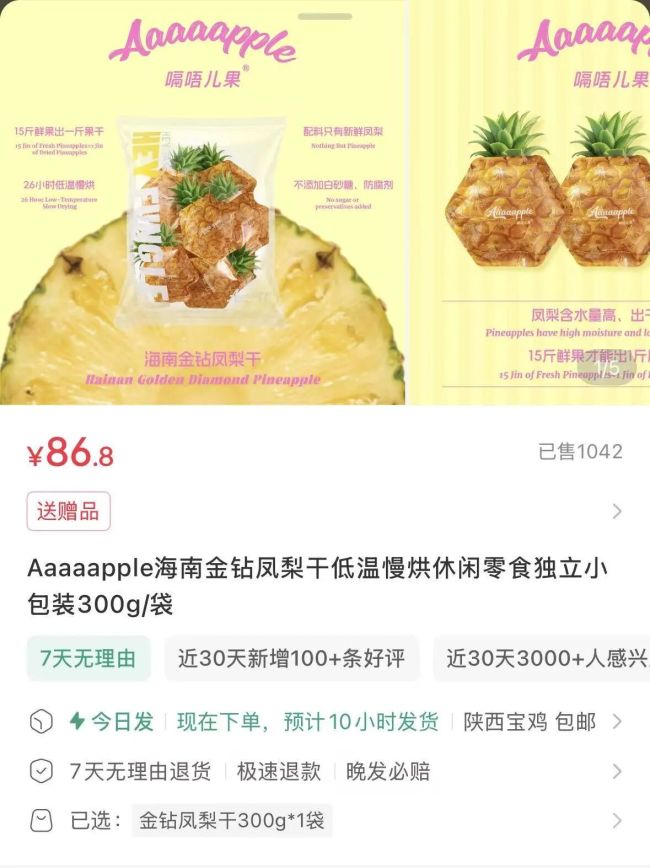The height and width of the screenshot is (868, 650).
Task: Open the 送赠品 gift promotion row
Action: (x=325, y=511)
